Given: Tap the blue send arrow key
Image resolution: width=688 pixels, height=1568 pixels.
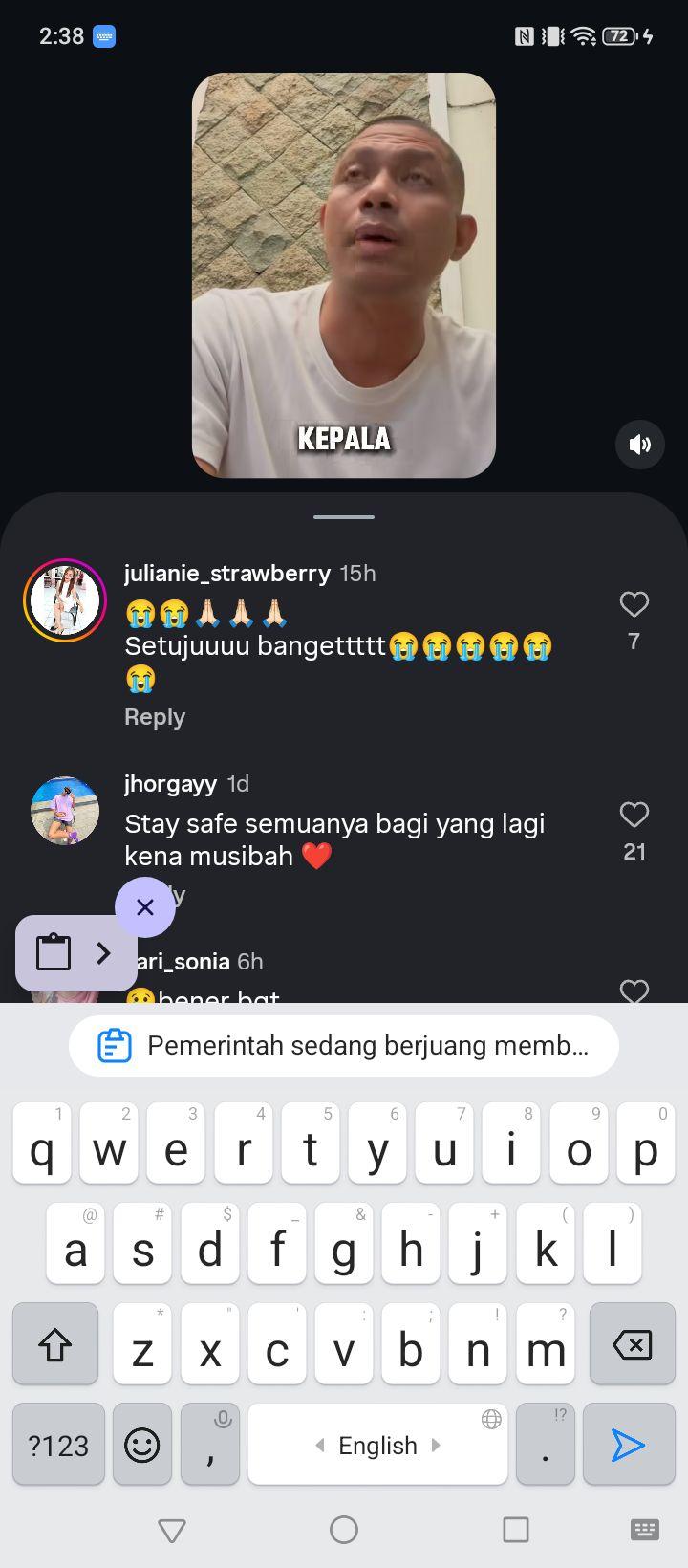Looking at the screenshot, I should (629, 1445).
